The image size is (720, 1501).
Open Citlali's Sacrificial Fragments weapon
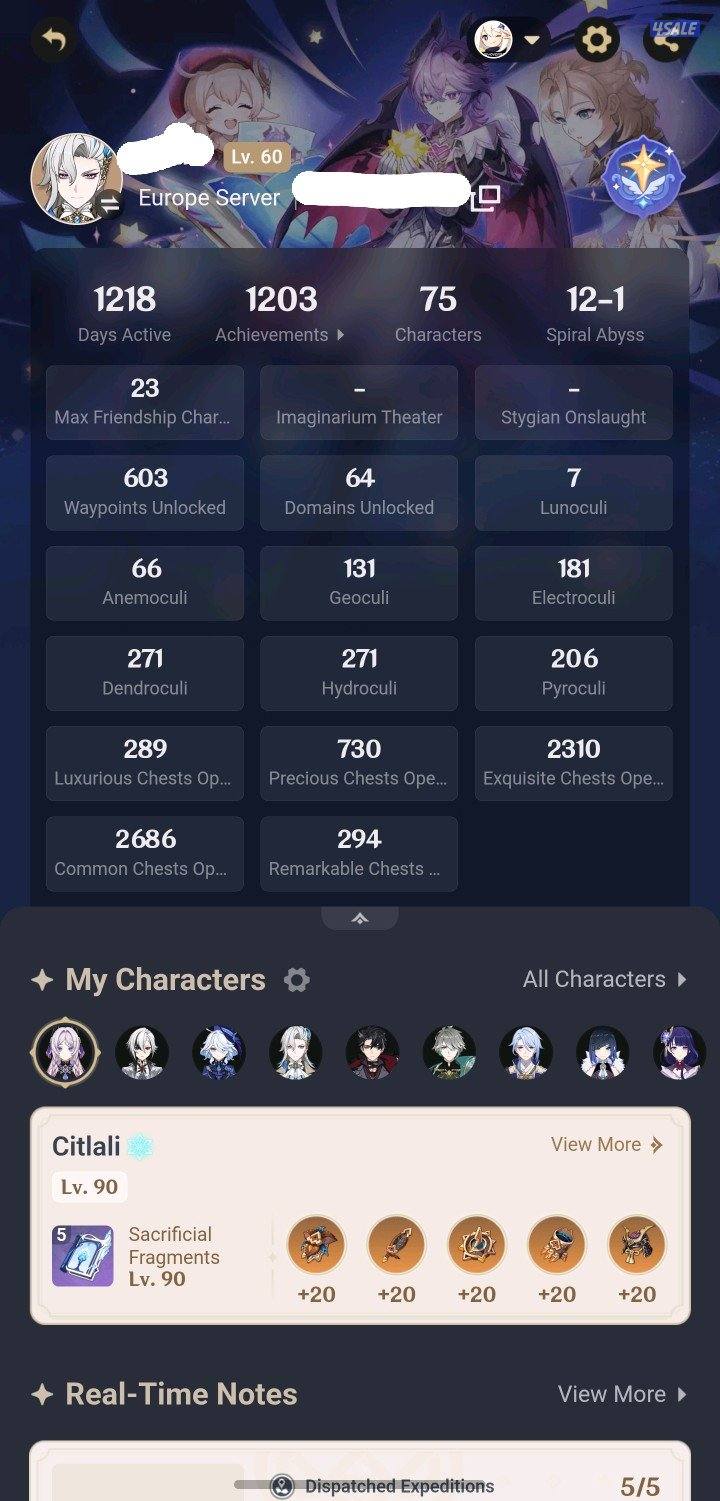(83, 1256)
